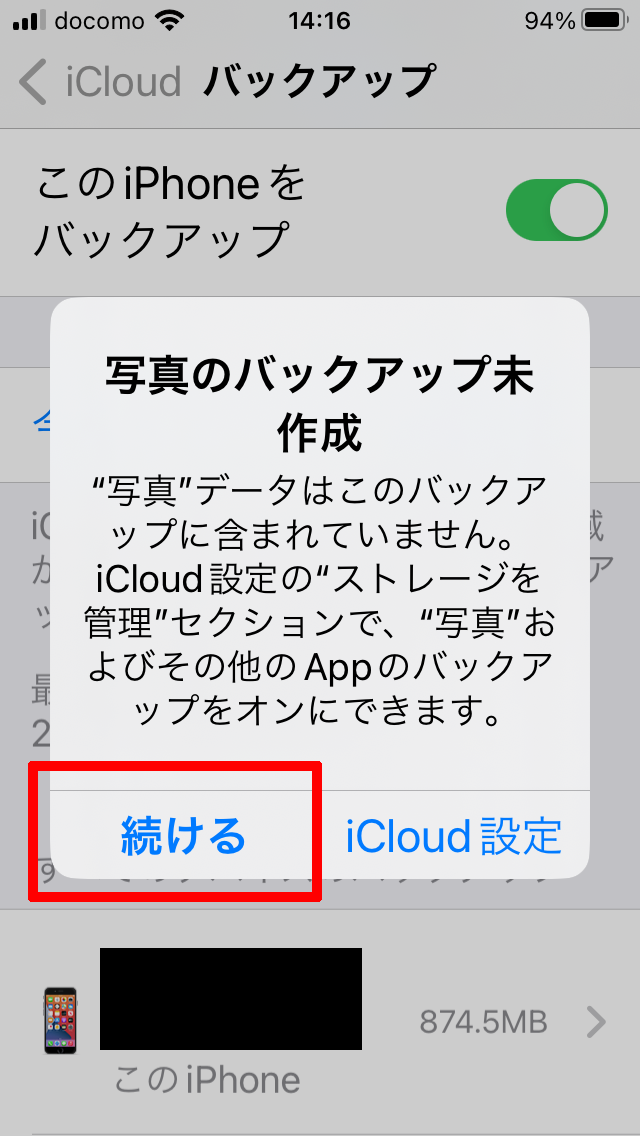This screenshot has width=640, height=1136.
Task: Open iCloud設定 from the dialog
Action: pos(454,835)
